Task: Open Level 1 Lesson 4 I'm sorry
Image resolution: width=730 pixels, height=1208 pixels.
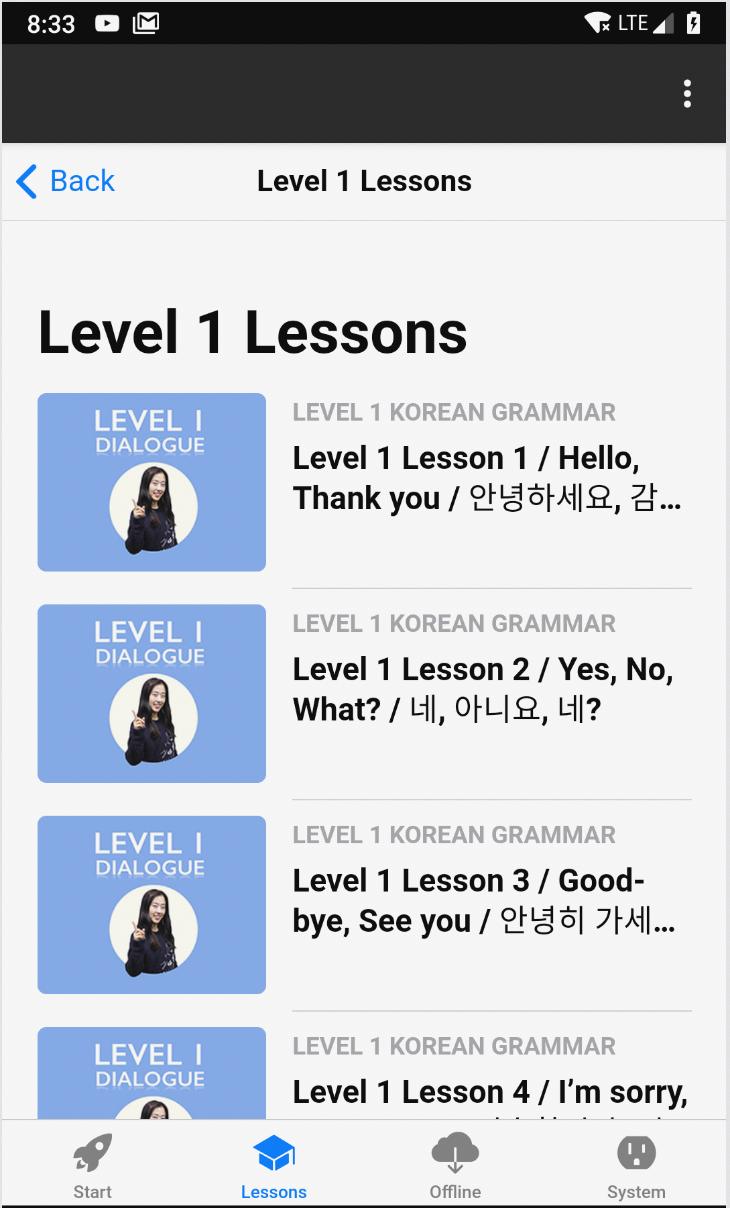Action: tap(489, 1090)
